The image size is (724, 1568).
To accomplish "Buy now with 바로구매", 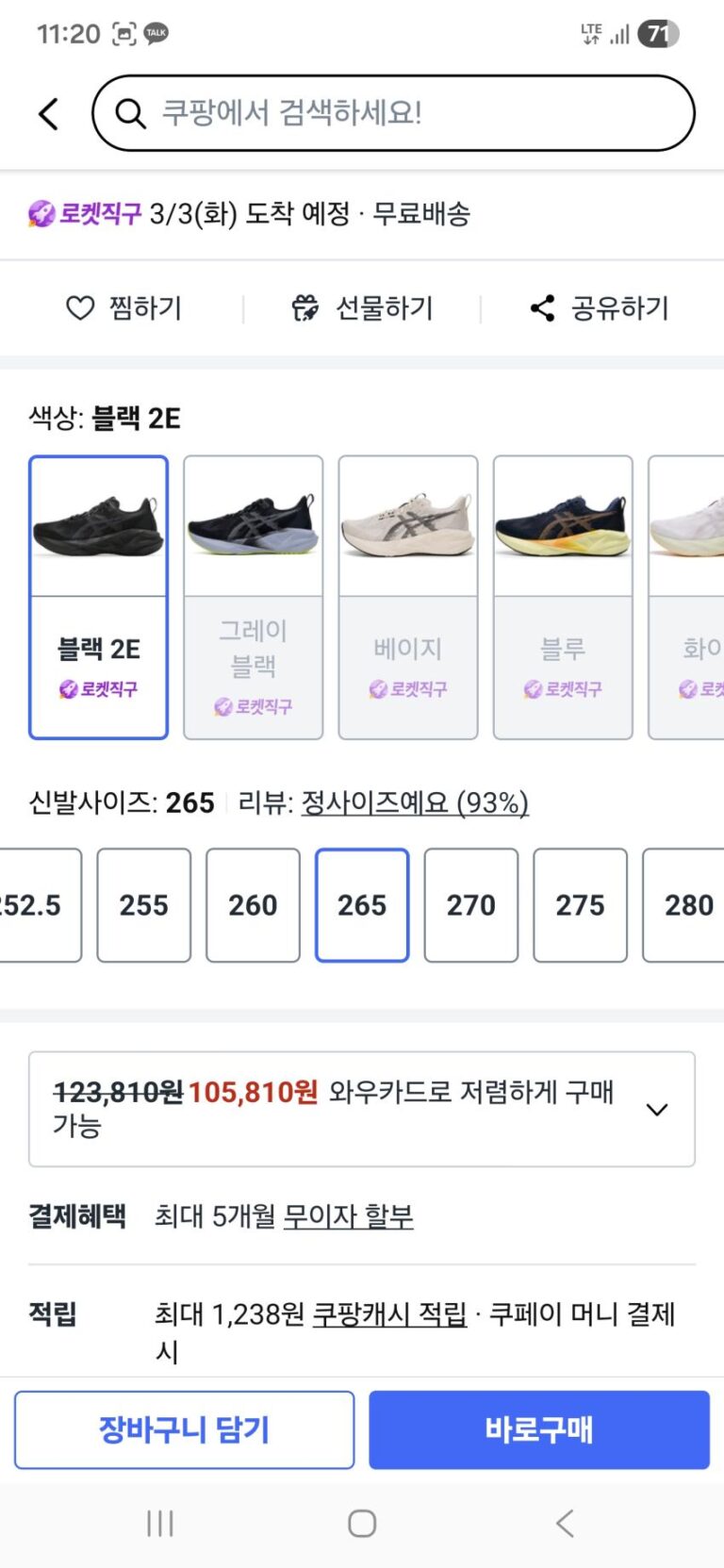I will [x=538, y=1429].
